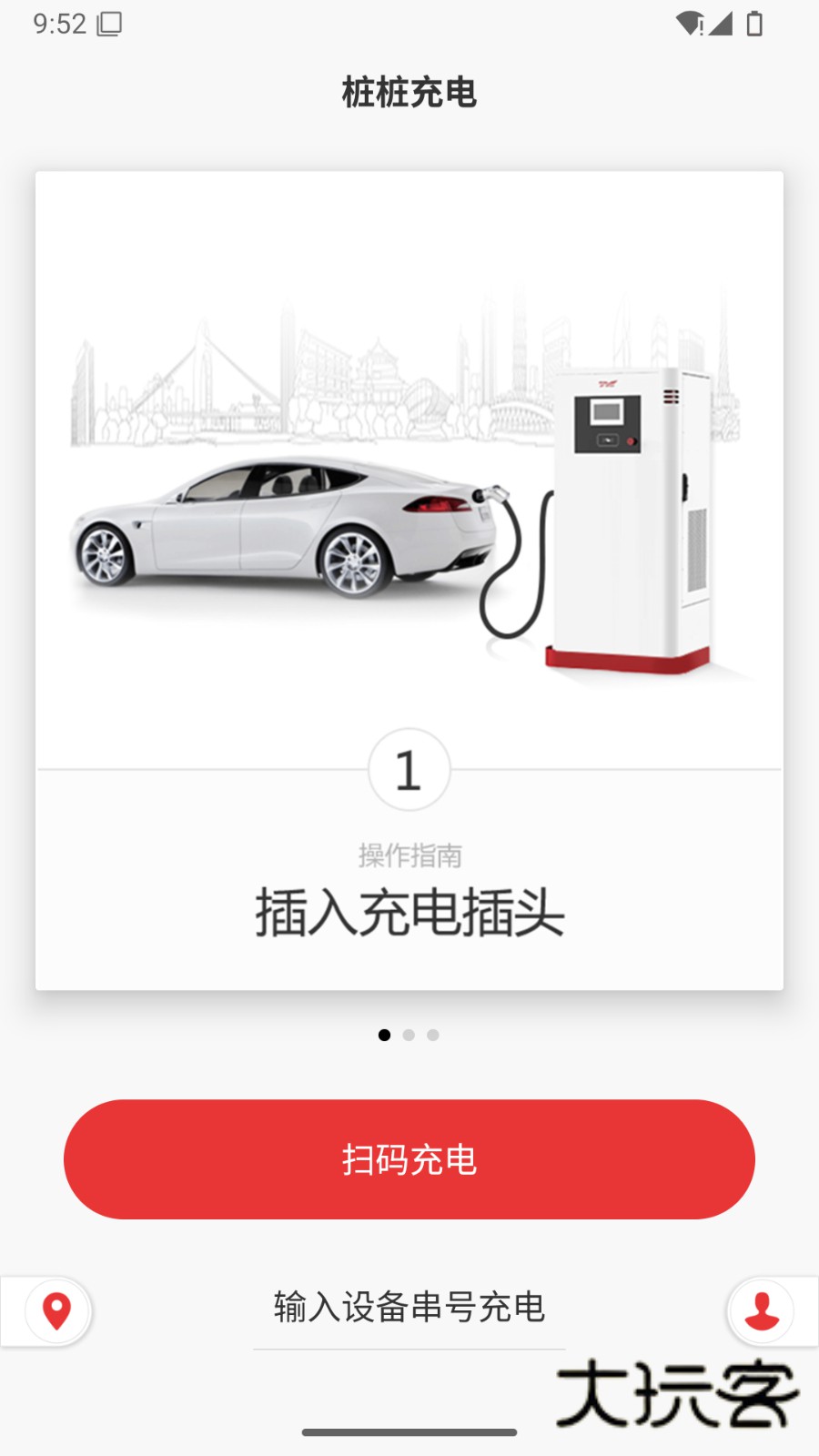Open the user profile icon

pyautogui.click(x=762, y=1311)
